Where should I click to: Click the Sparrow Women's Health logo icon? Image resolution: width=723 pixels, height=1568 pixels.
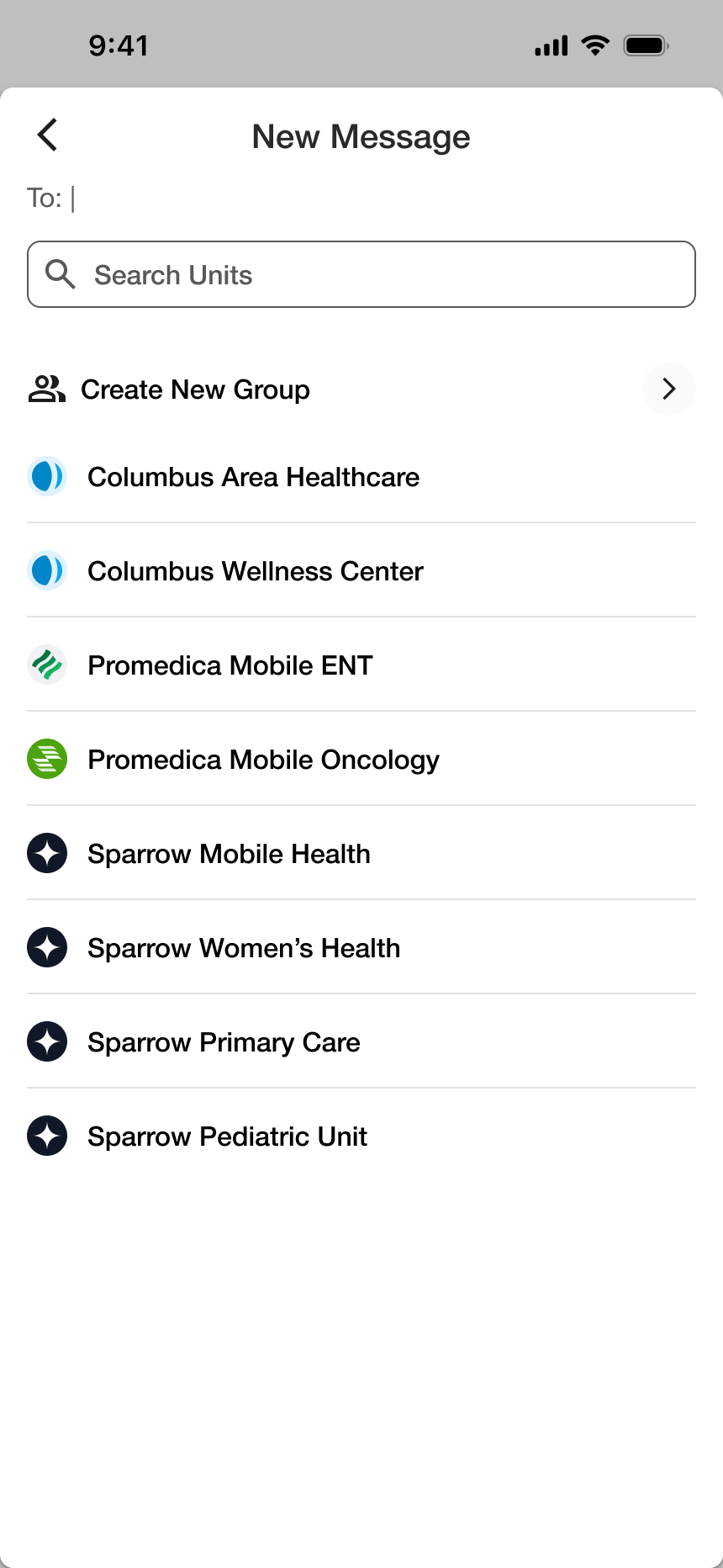point(46,947)
